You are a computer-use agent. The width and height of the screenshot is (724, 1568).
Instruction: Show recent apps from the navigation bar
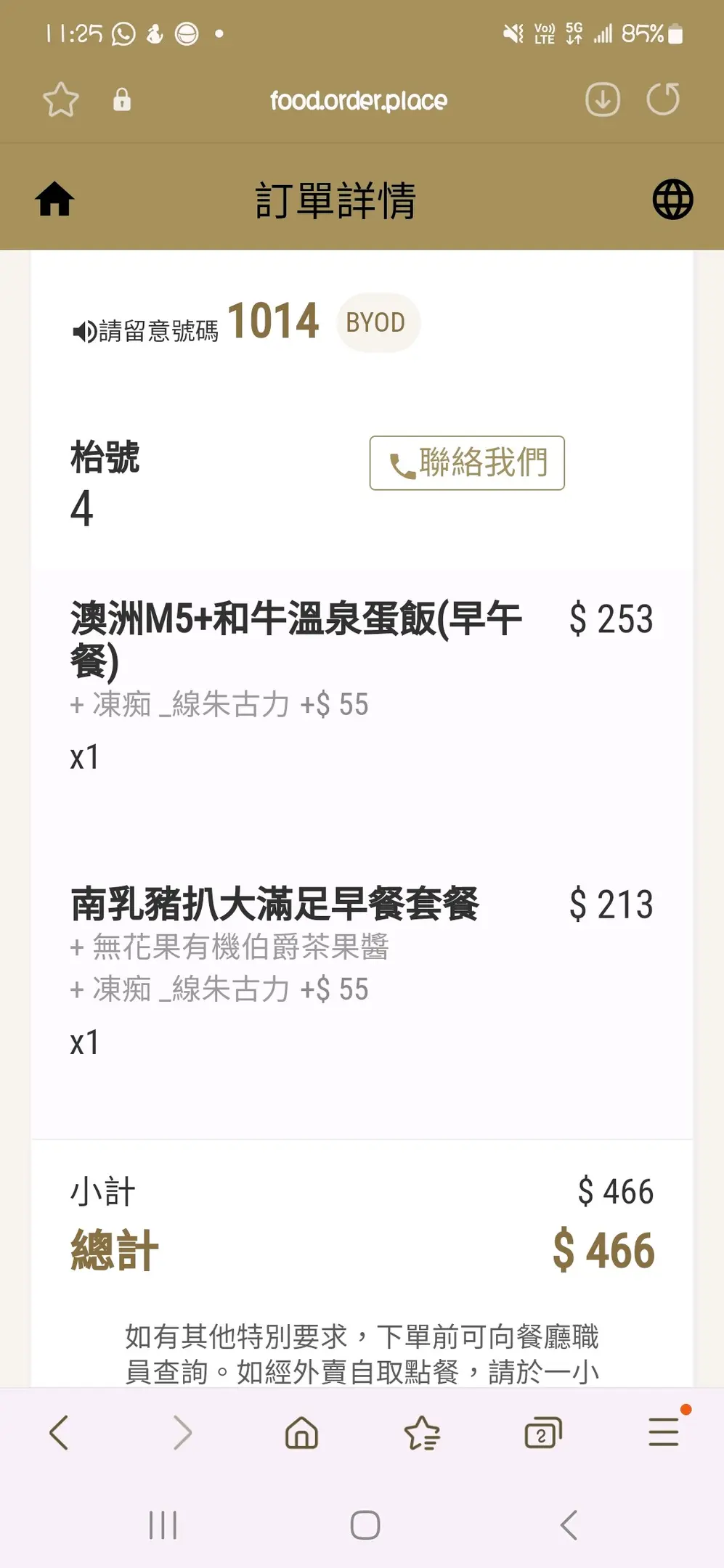point(163,1525)
